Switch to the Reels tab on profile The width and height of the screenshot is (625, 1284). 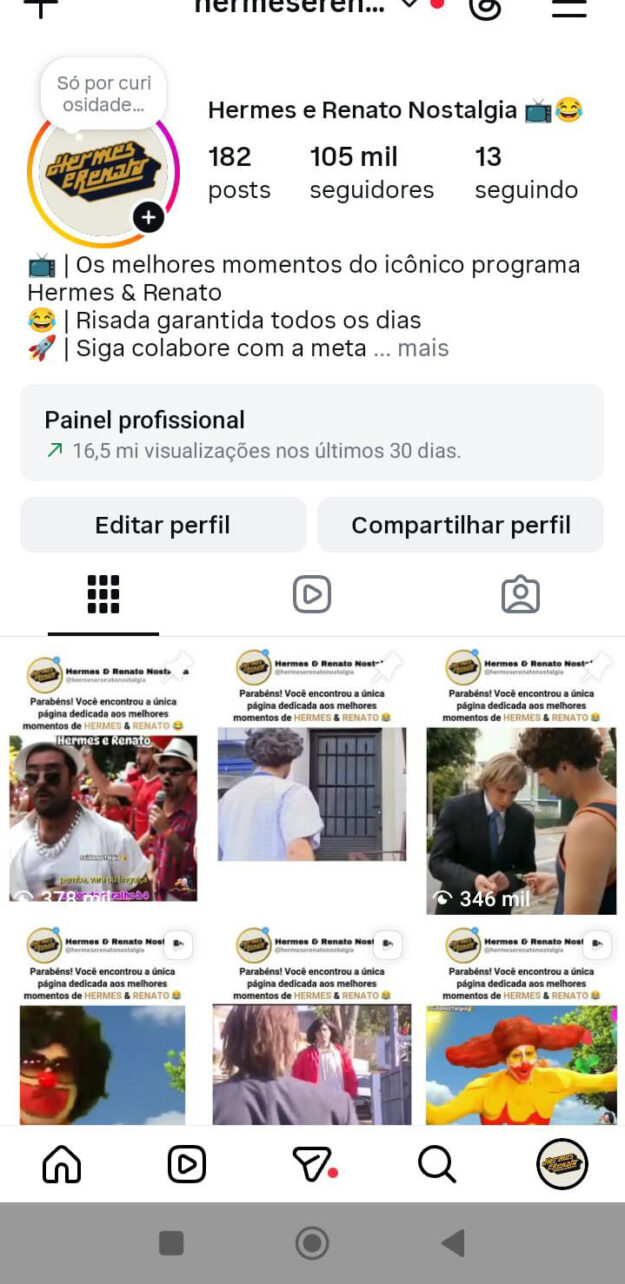pos(312,595)
